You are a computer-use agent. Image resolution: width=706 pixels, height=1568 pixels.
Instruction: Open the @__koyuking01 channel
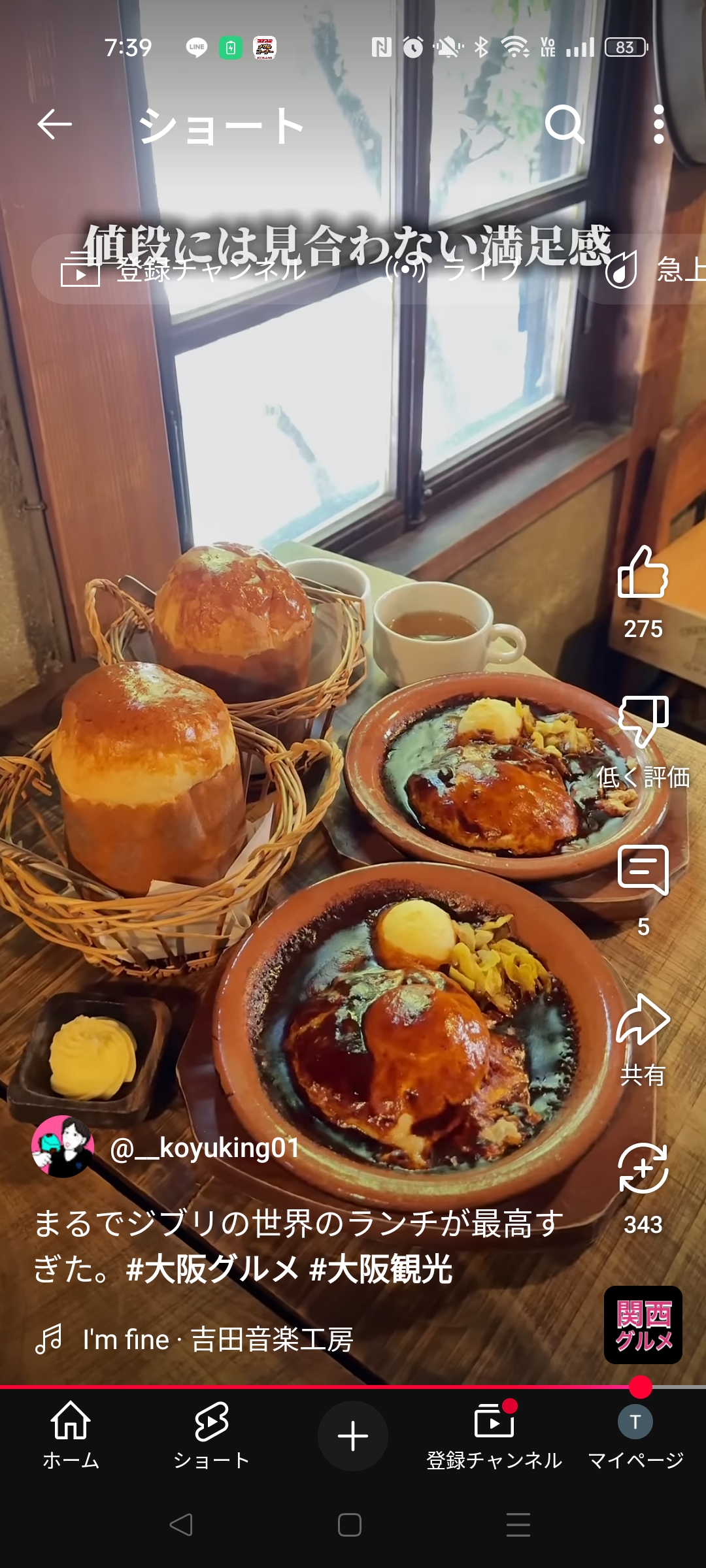tap(204, 1148)
